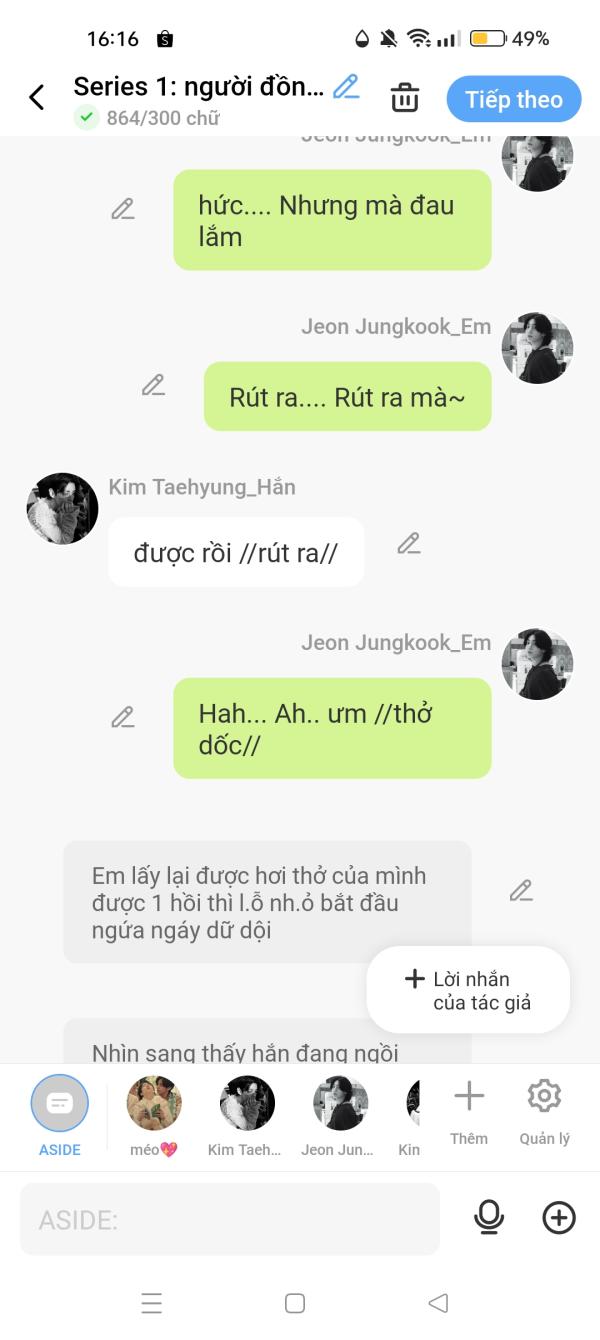Edit the message "Rút ra.... Rút ra mà~"
The width and height of the screenshot is (600, 1340).
tap(153, 385)
